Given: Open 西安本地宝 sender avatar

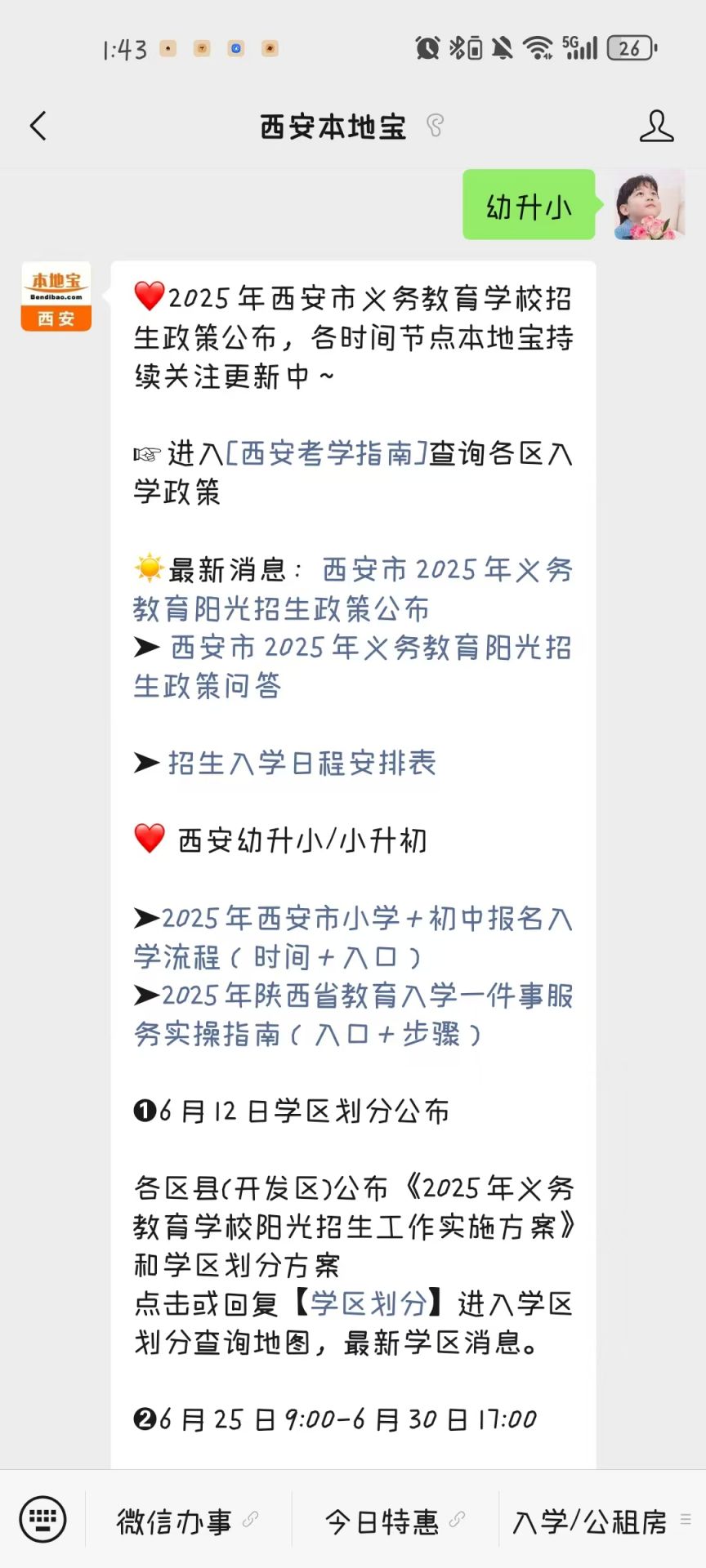Looking at the screenshot, I should tap(56, 296).
